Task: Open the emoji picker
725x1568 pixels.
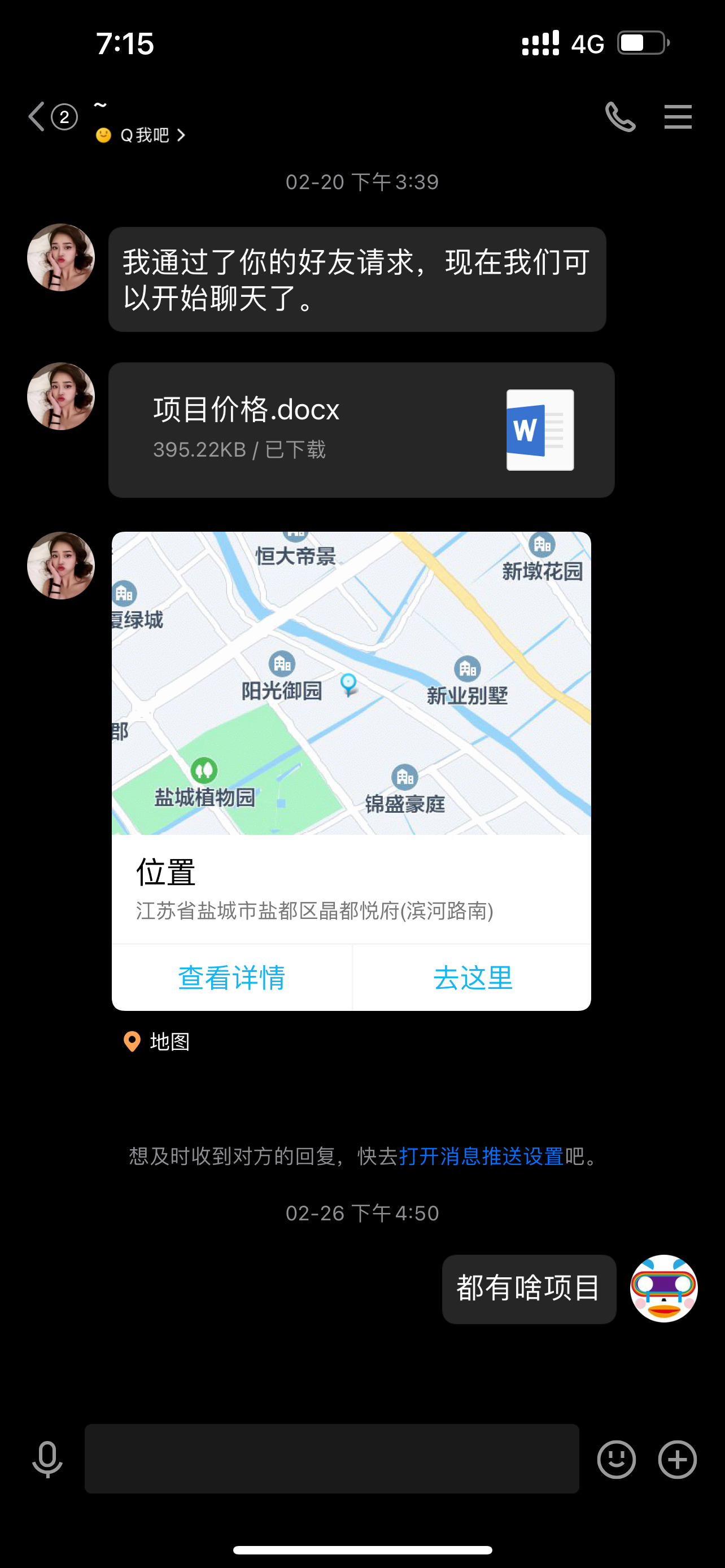Action: pos(616,1459)
